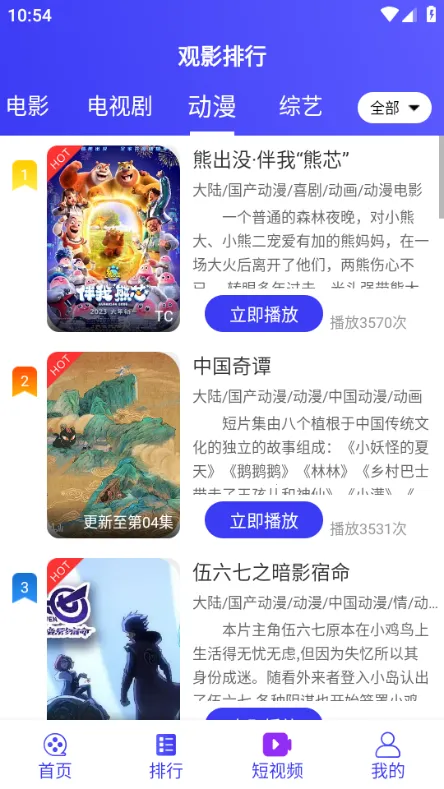The image size is (444, 789).
Task: Switch to the 综艺 tab
Action: coord(301,107)
